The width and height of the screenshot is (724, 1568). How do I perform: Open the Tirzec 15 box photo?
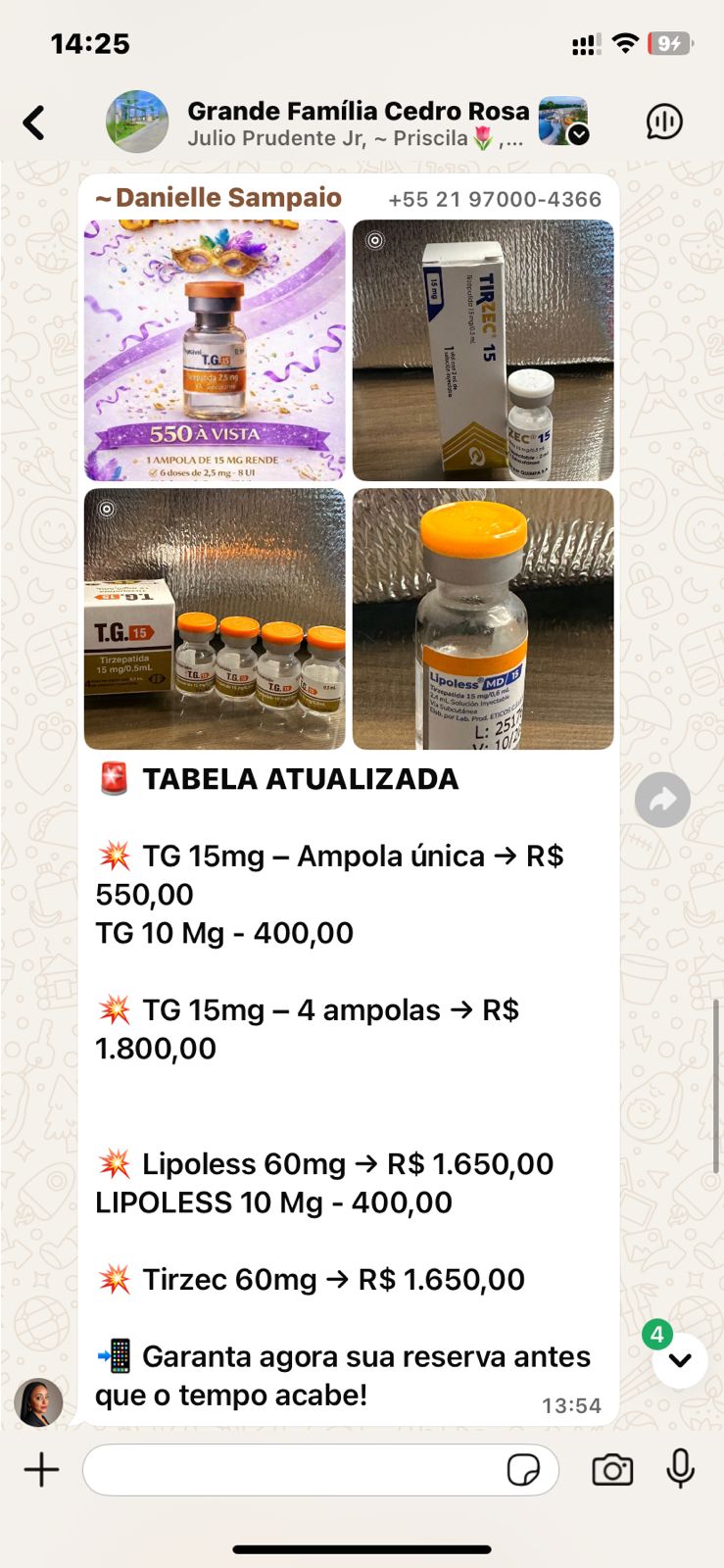point(483,350)
